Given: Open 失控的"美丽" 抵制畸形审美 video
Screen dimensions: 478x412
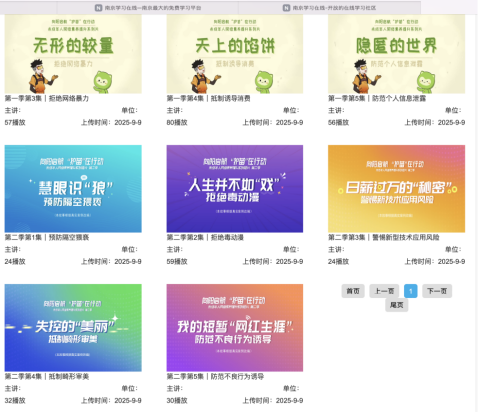Looking at the screenshot, I should [73, 328].
